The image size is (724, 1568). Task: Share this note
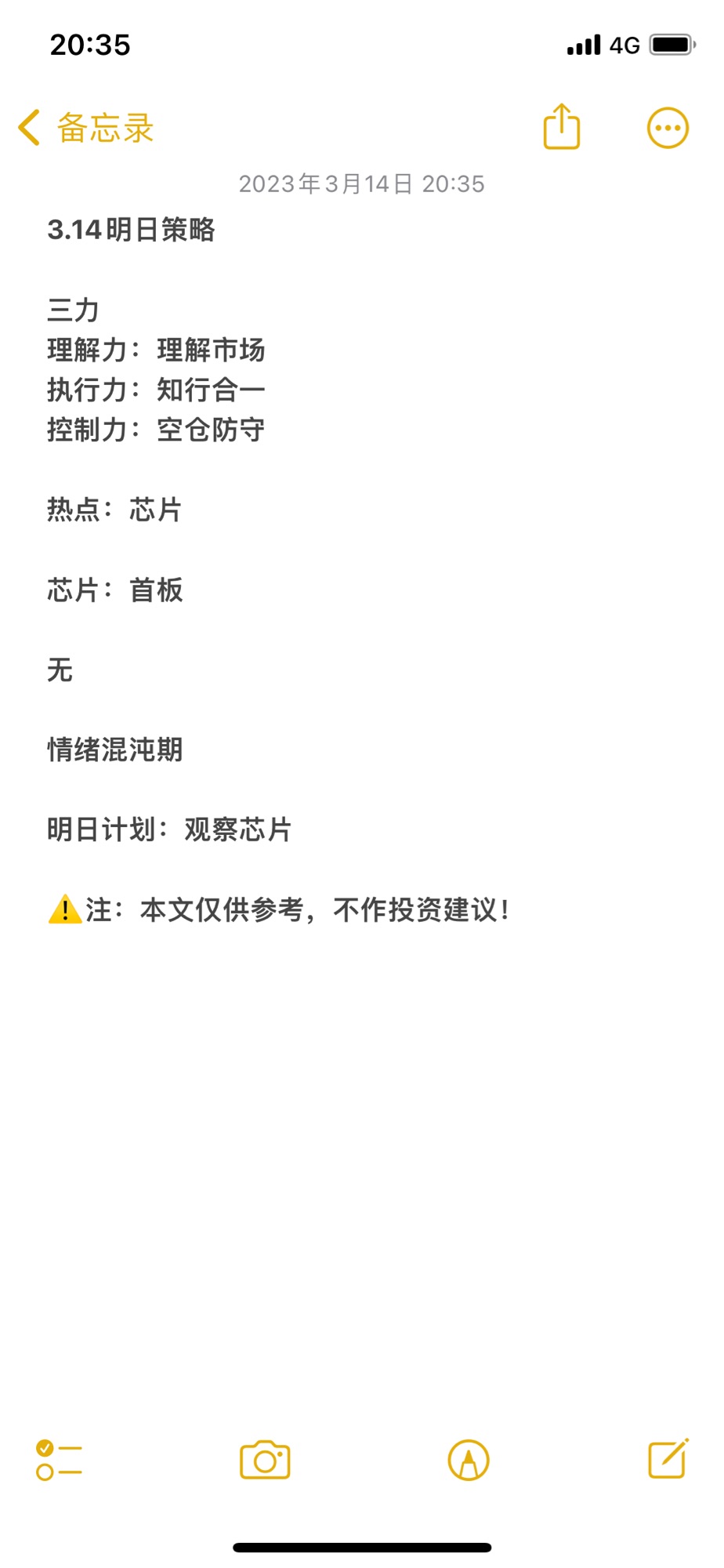pyautogui.click(x=562, y=126)
